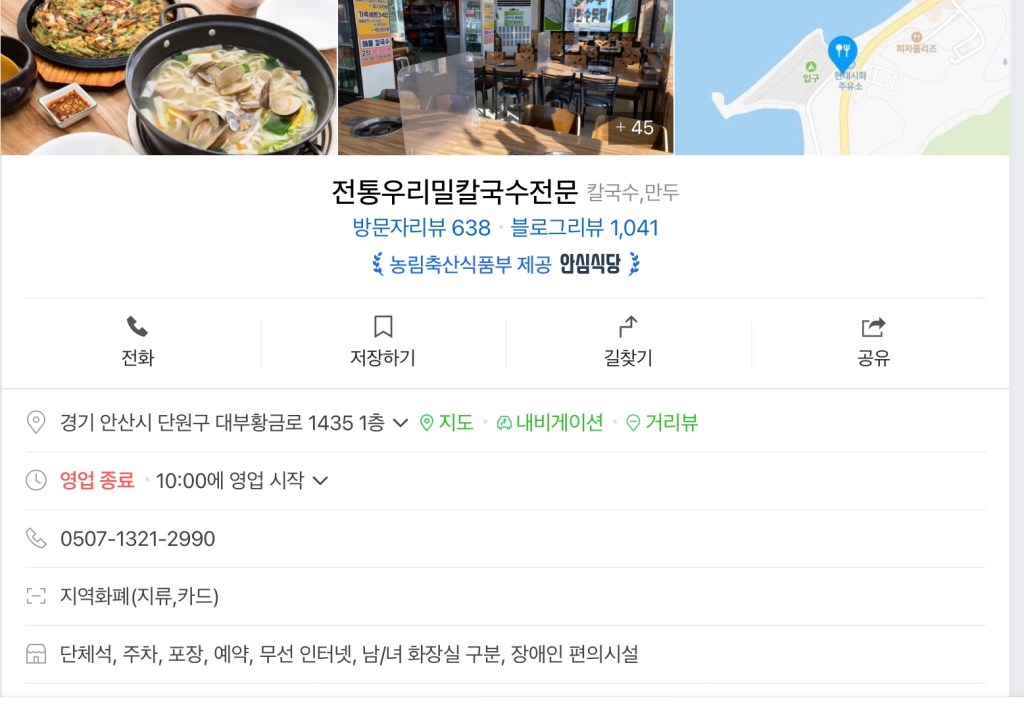Open 블로그리뷰 1,041 reviews

click(x=585, y=228)
